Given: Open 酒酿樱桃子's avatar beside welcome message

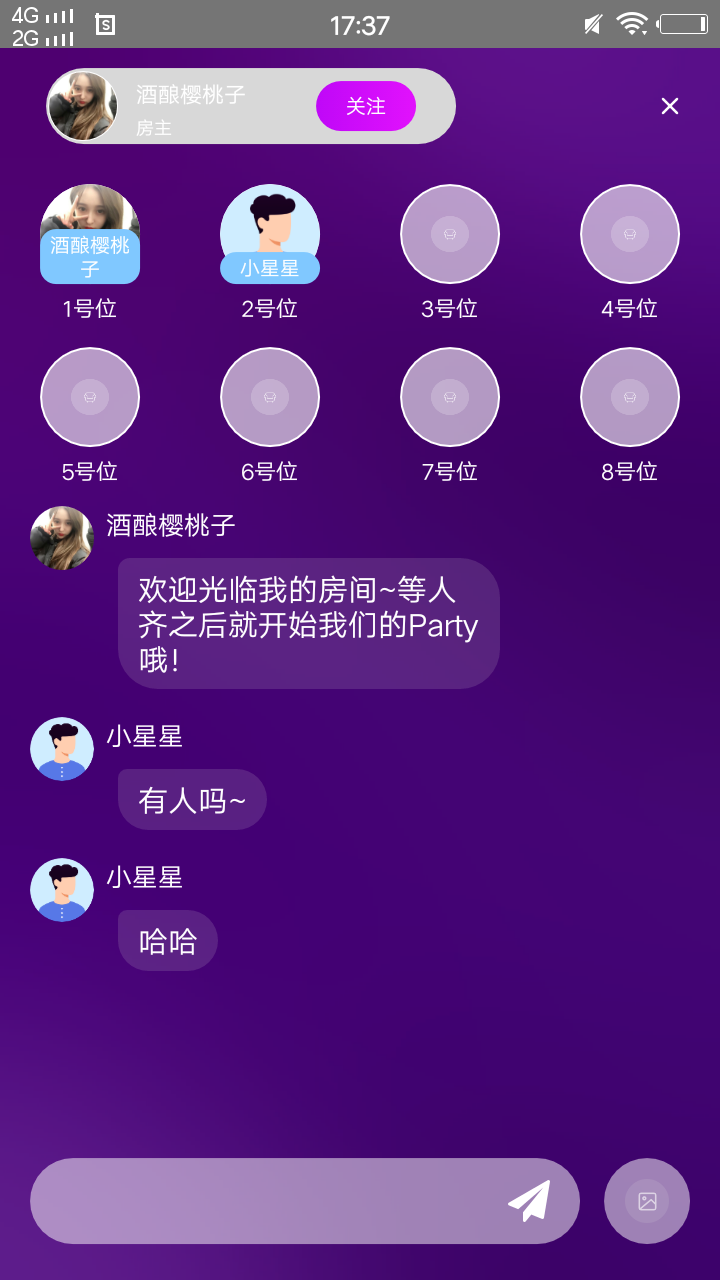Looking at the screenshot, I should tap(62, 538).
